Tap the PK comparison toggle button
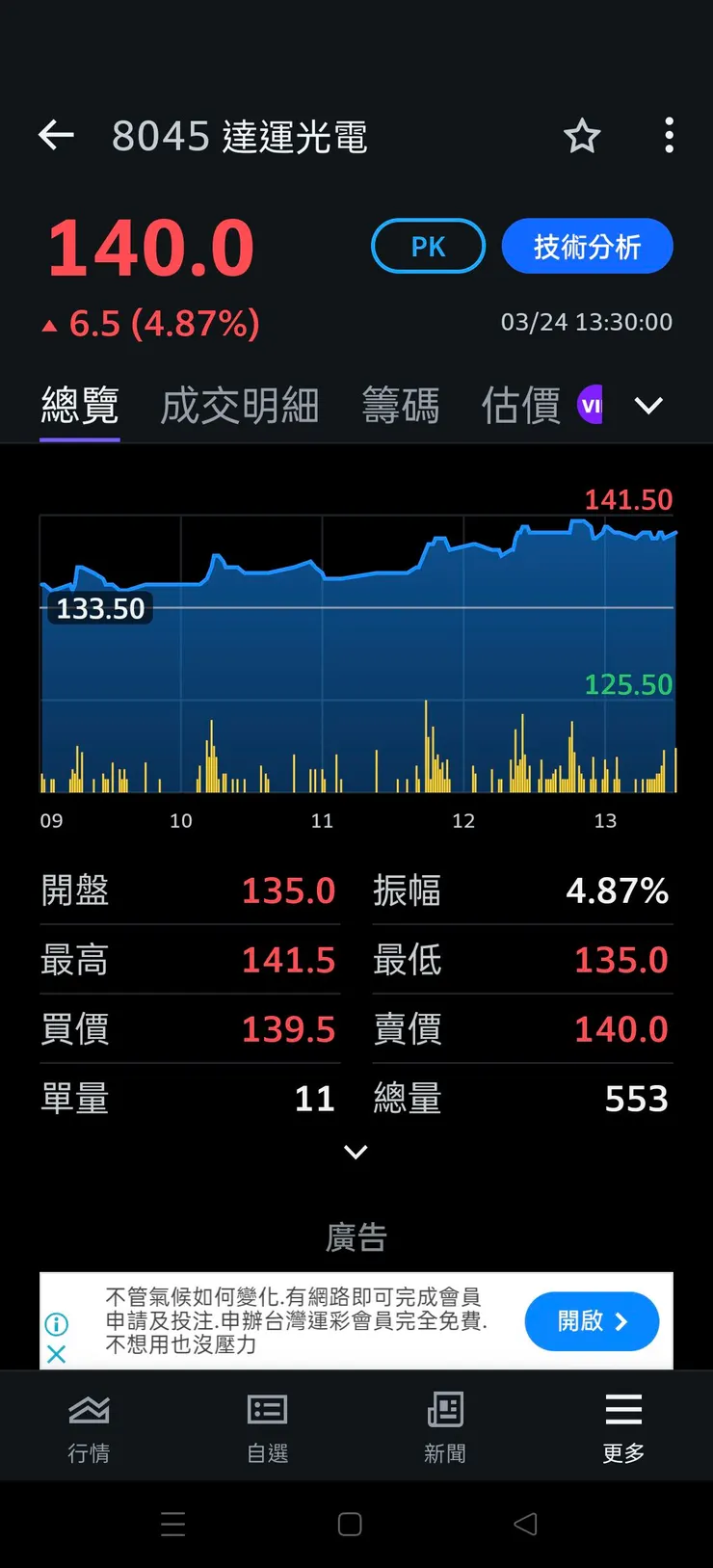 (428, 246)
